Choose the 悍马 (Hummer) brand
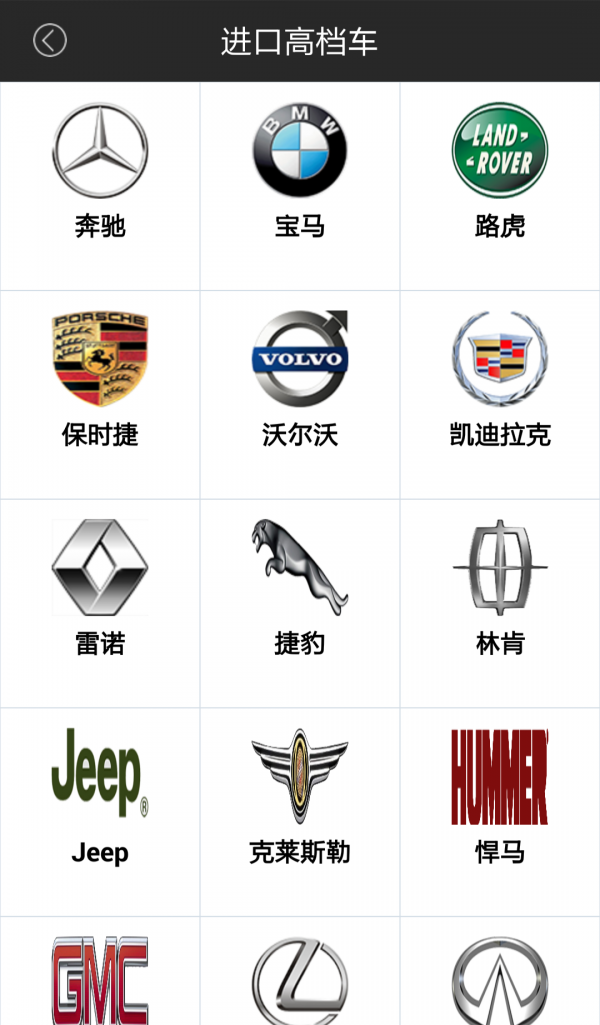The width and height of the screenshot is (600, 1025). [x=500, y=798]
